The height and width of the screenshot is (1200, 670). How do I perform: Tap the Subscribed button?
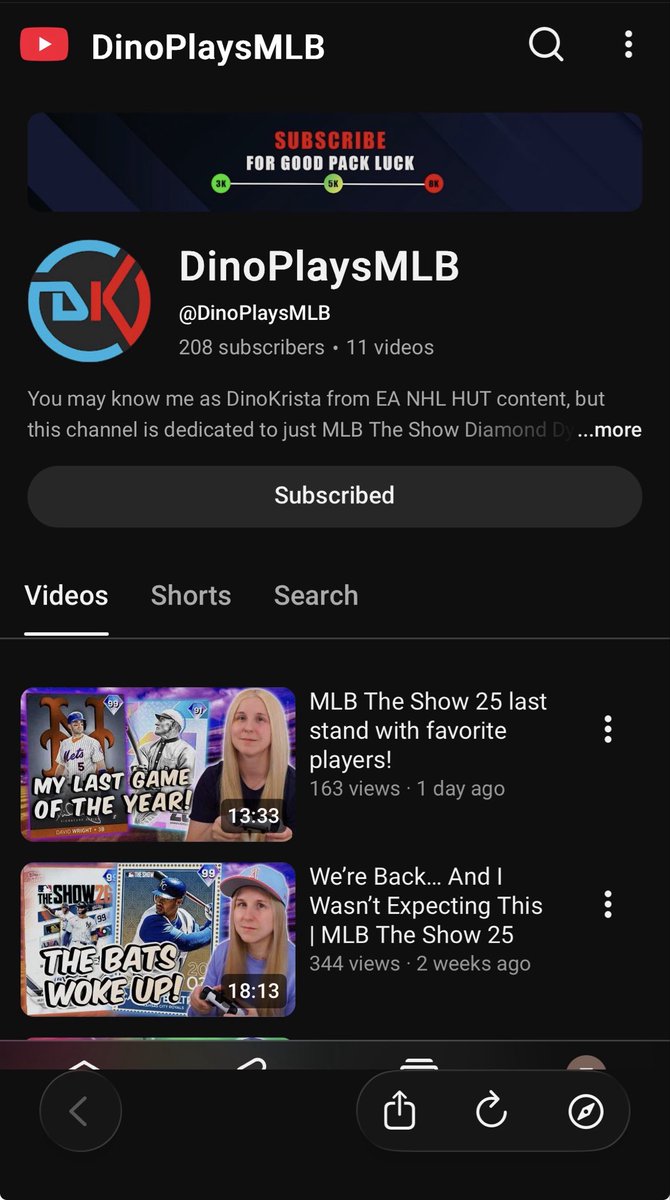click(334, 496)
